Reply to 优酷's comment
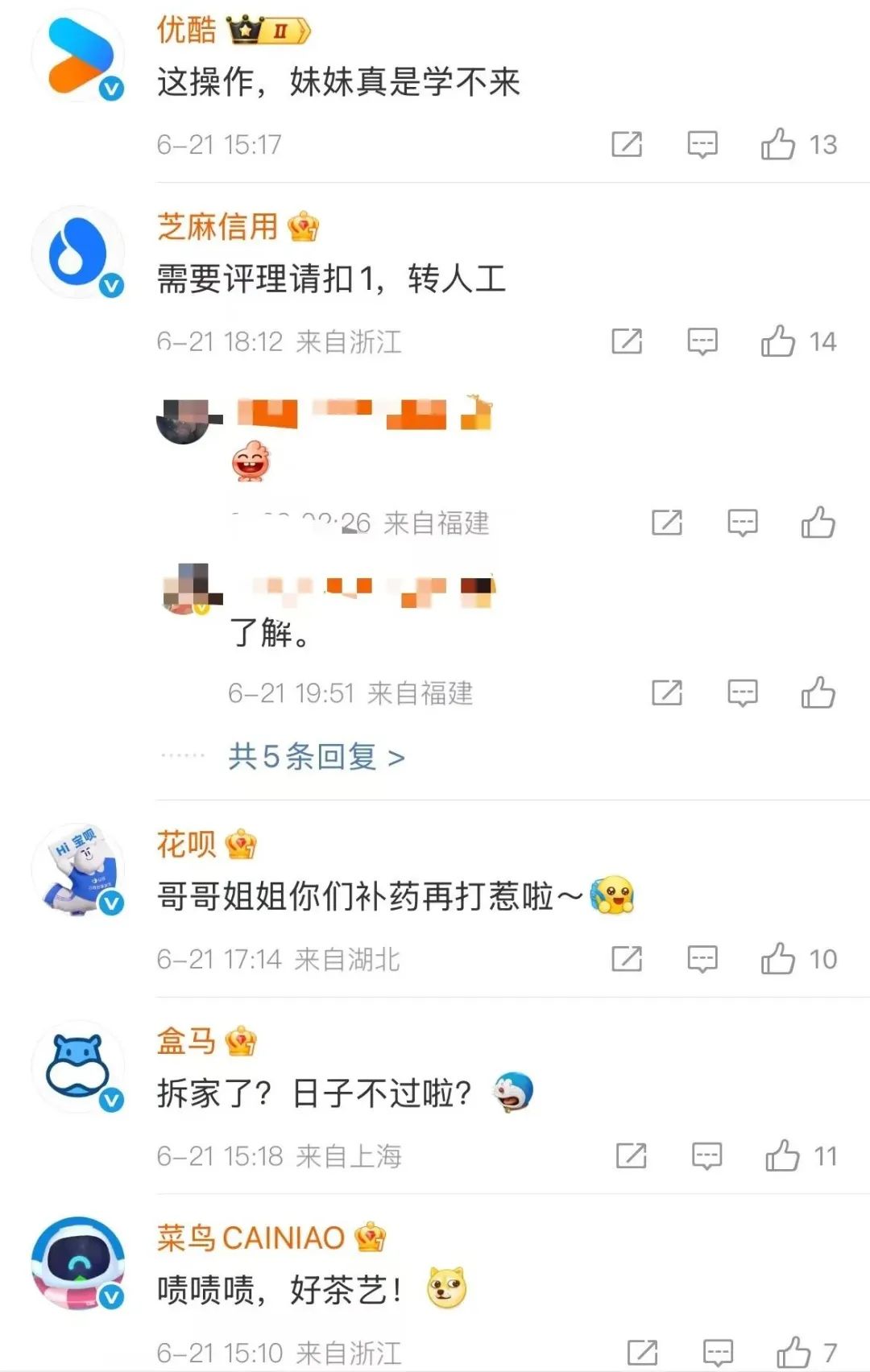The height and width of the screenshot is (1372, 870). tap(702, 144)
